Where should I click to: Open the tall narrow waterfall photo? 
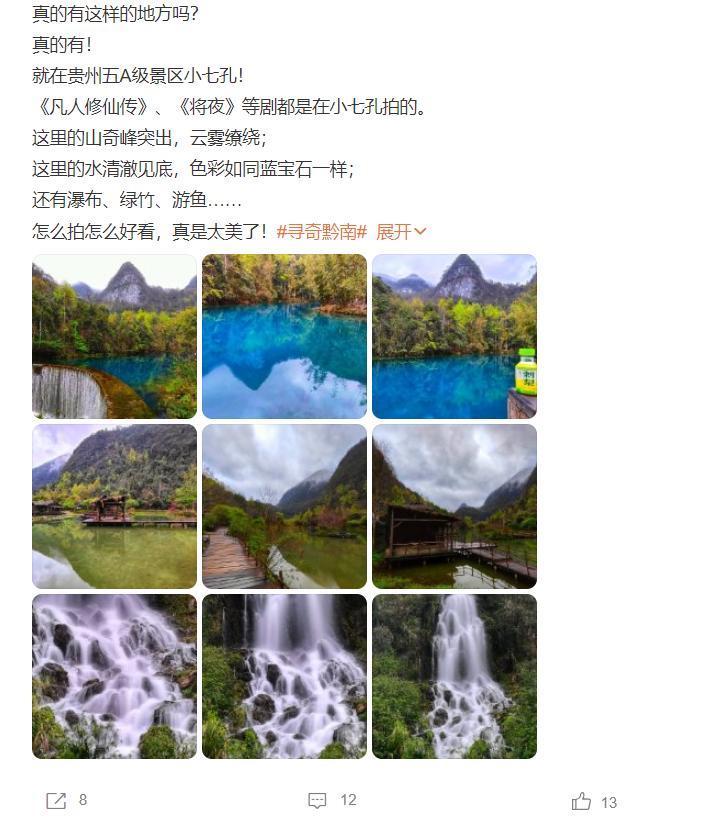(x=454, y=676)
